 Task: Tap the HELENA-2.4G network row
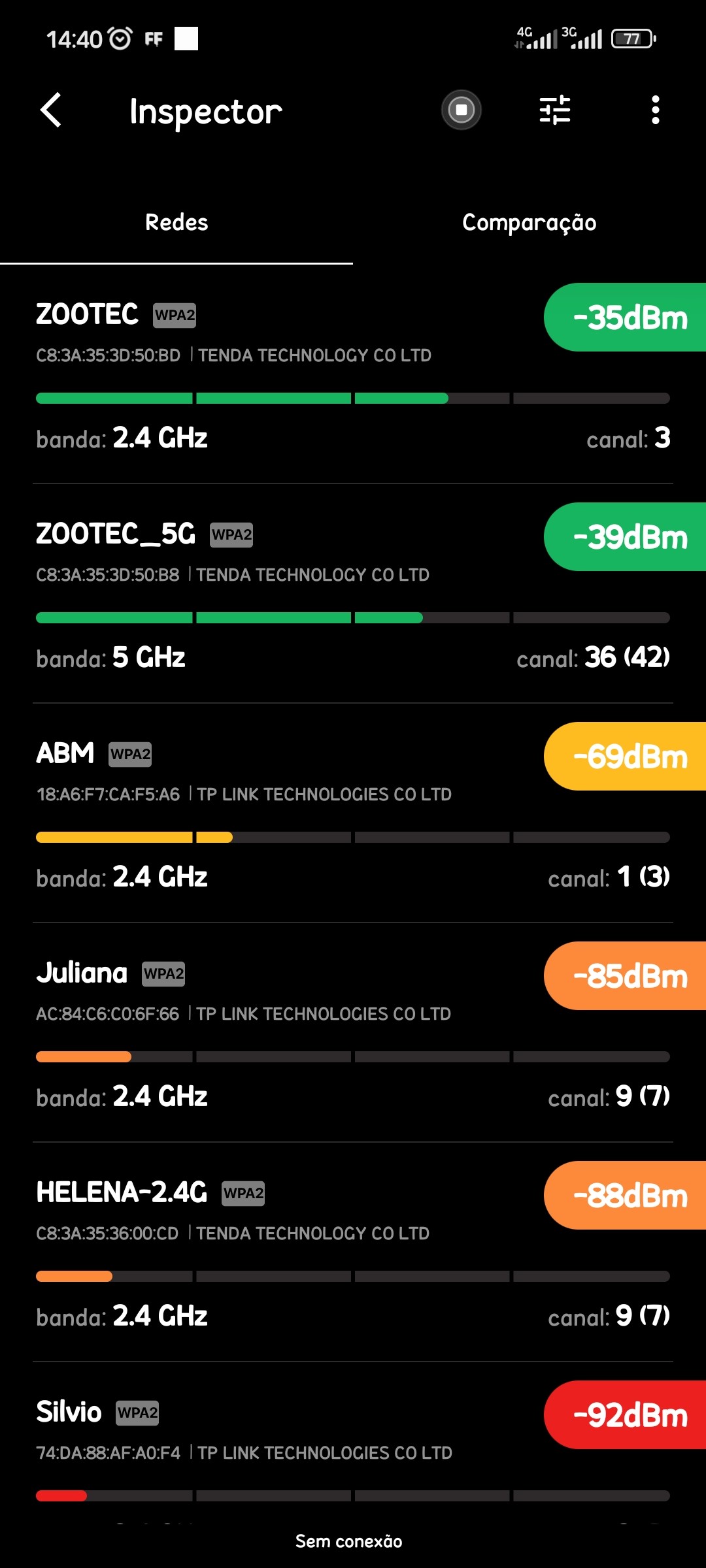pyautogui.click(x=353, y=1253)
